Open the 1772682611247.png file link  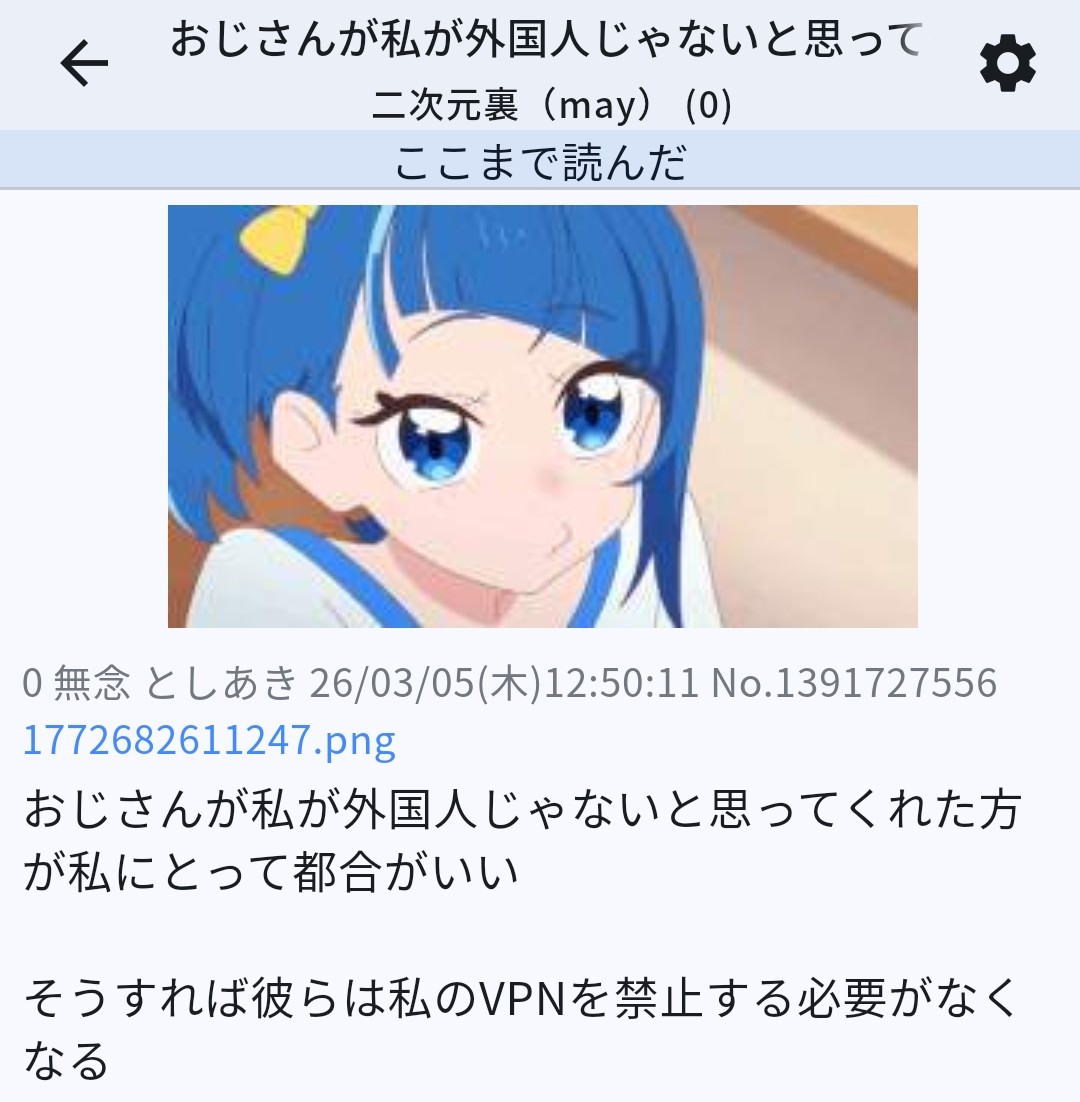point(209,740)
